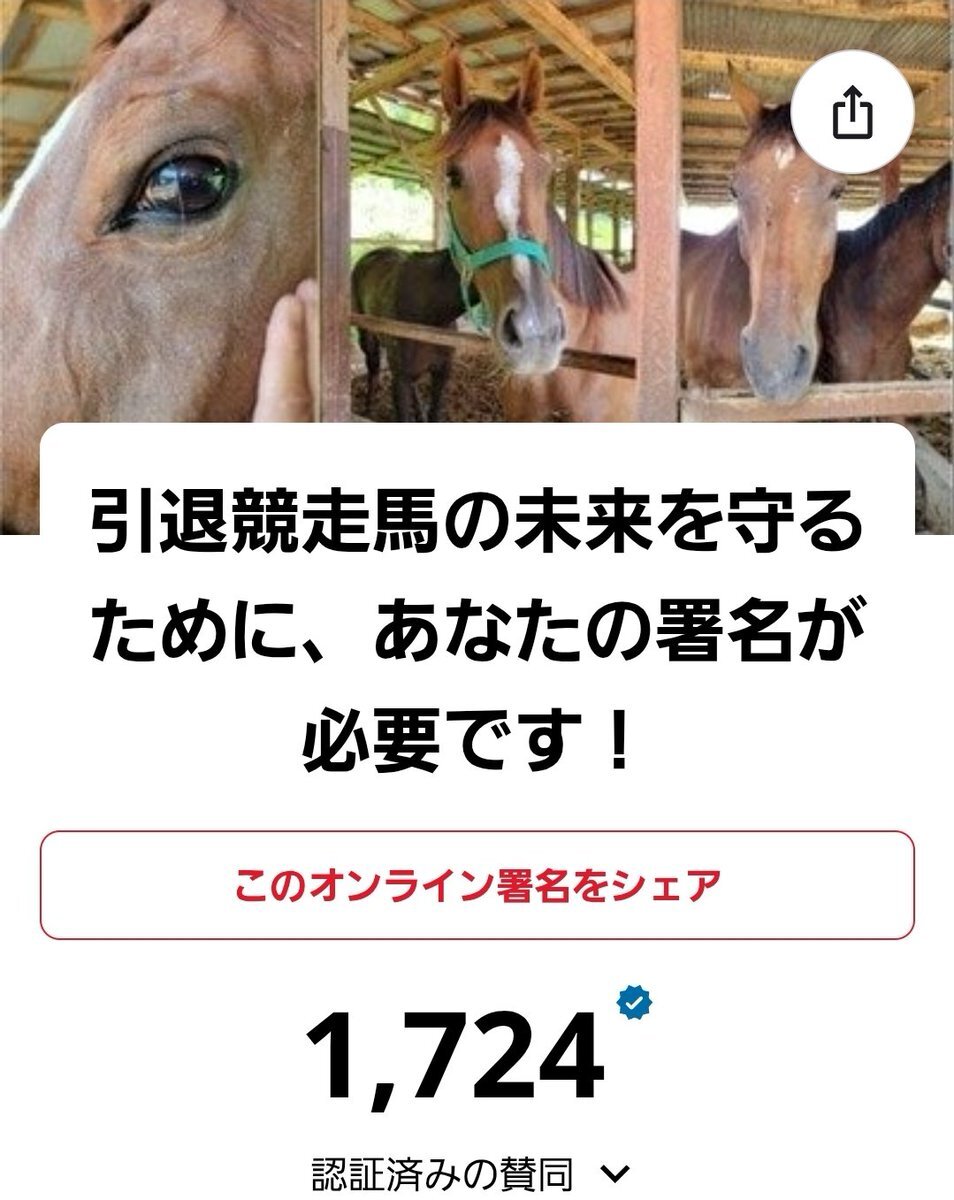
Task: Tap このオンライン署名をシェア button
Action: pyautogui.click(x=477, y=885)
